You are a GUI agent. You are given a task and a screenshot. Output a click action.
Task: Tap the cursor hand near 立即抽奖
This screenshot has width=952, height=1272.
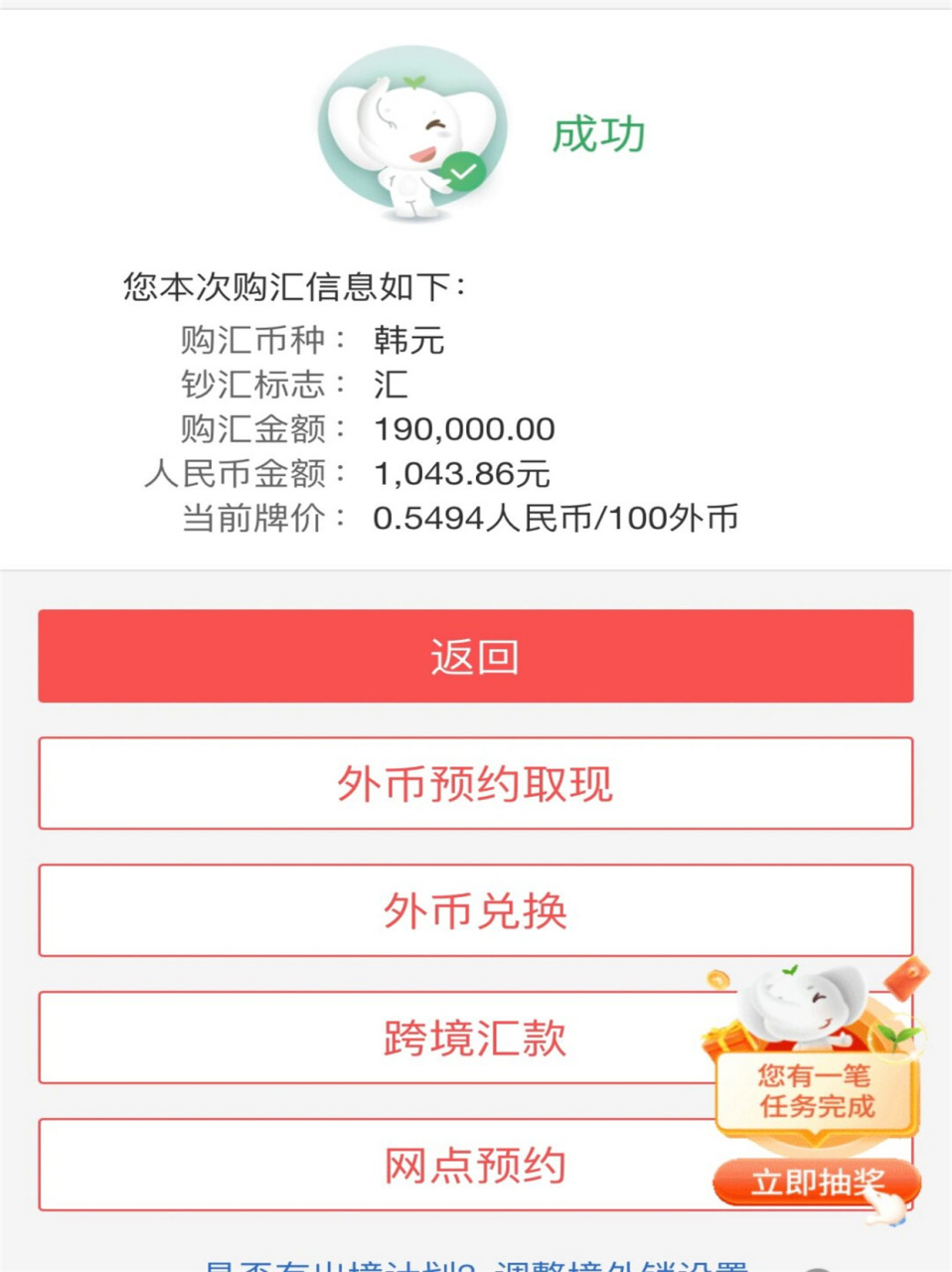(x=882, y=1206)
